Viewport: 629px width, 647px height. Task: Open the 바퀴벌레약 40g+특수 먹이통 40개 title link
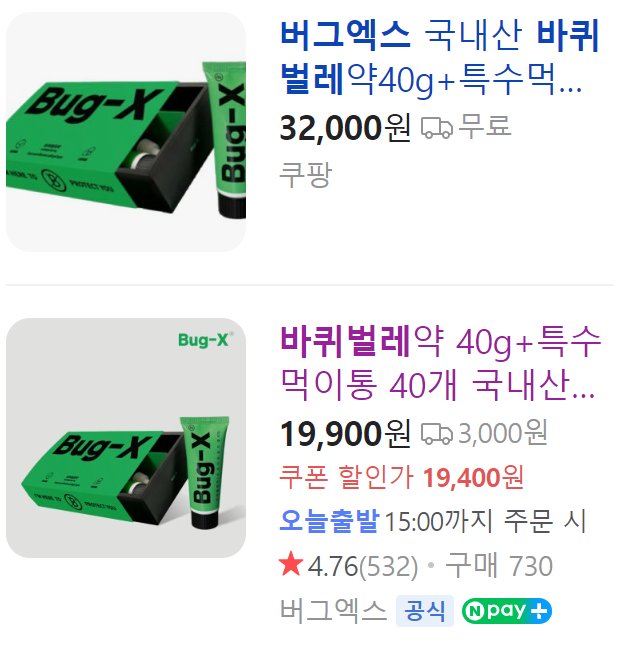point(440,363)
